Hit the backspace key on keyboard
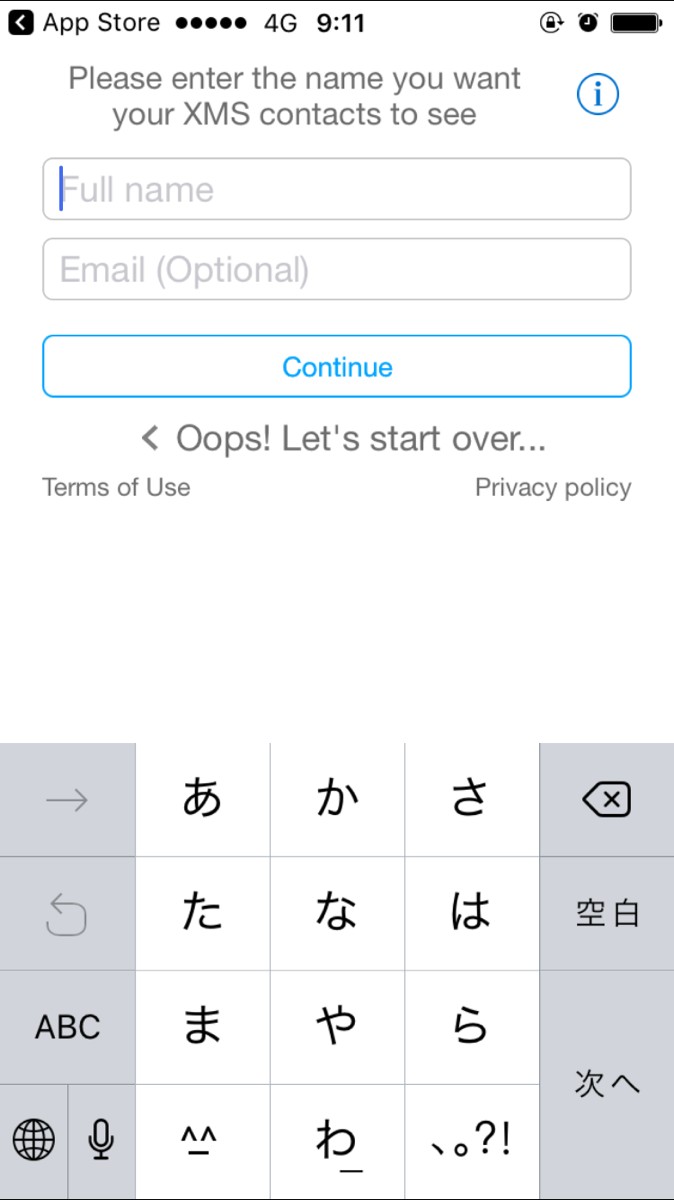Viewport: 674px width, 1200px height. click(x=606, y=800)
